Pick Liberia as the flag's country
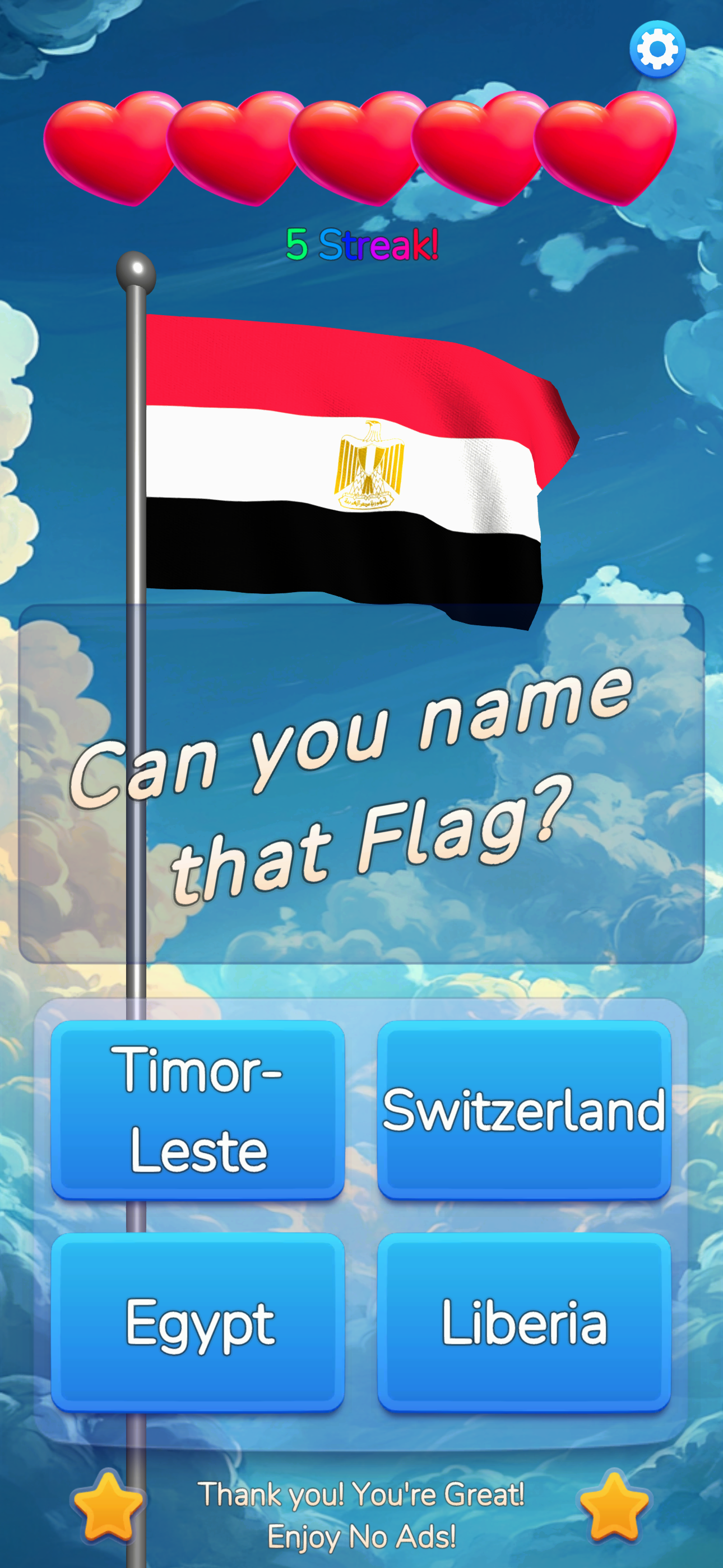Viewport: 723px width, 1568px height. coord(524,1321)
